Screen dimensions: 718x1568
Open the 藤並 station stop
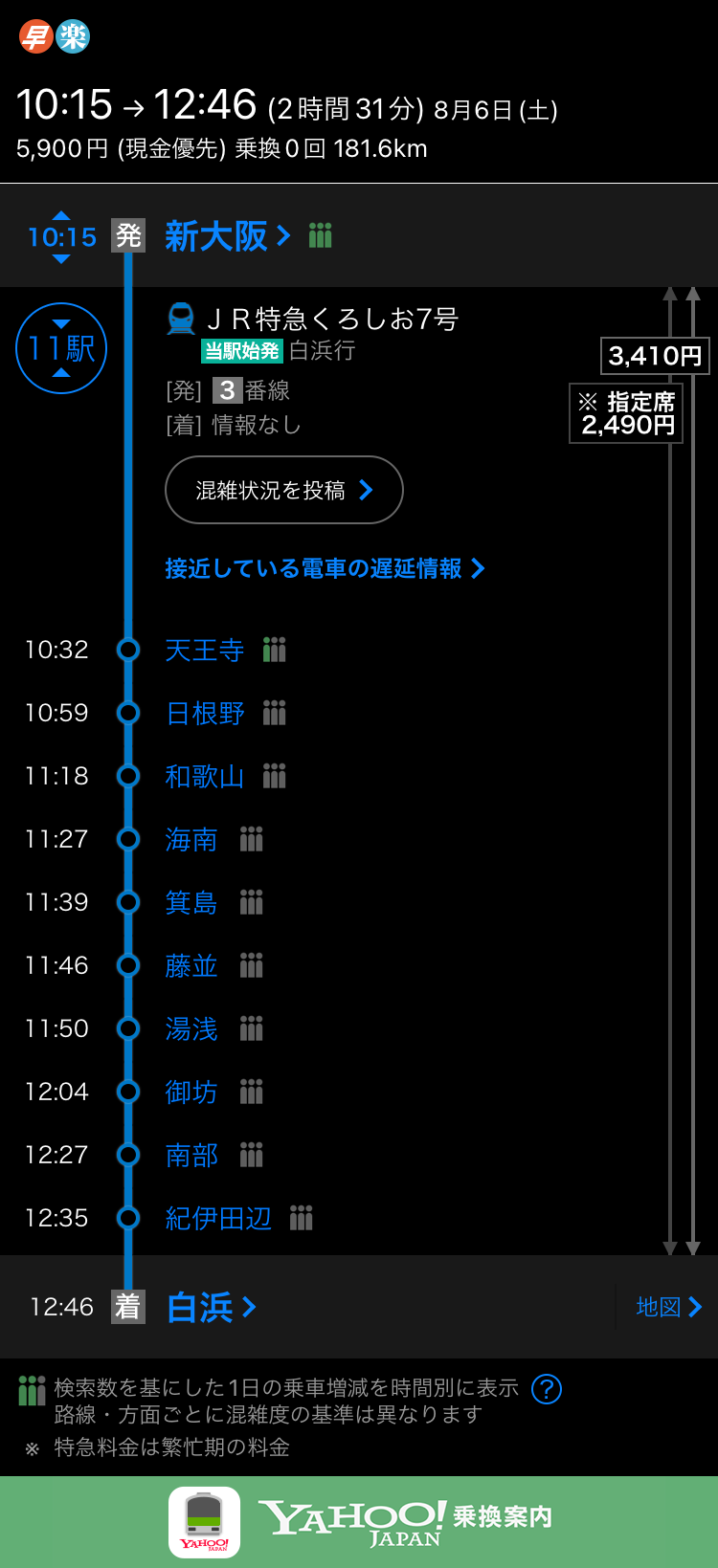click(x=191, y=966)
